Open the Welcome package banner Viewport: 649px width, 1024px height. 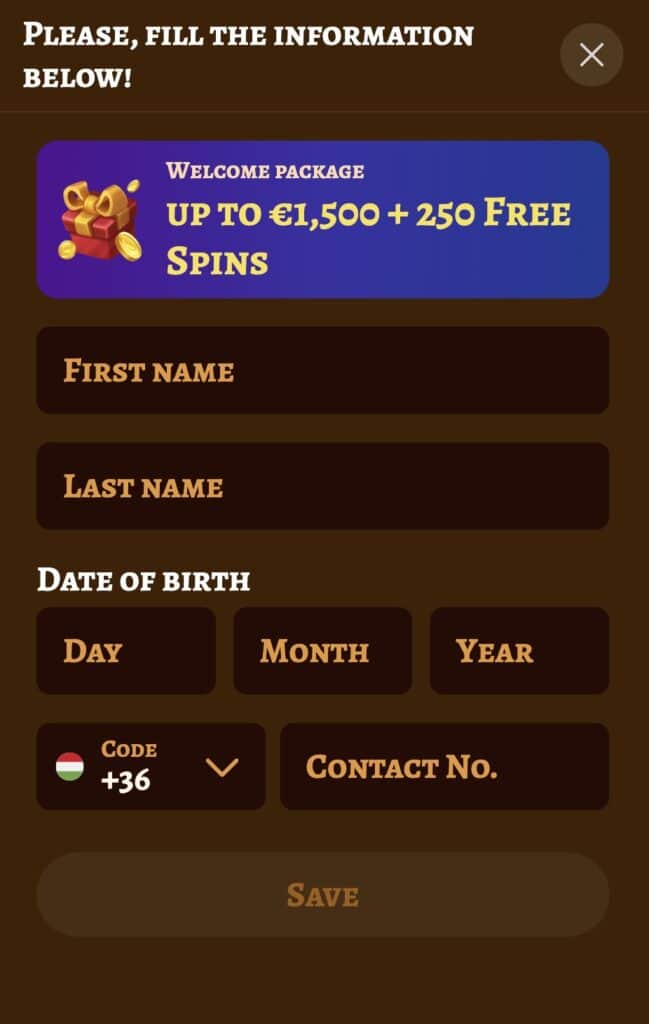pos(322,219)
